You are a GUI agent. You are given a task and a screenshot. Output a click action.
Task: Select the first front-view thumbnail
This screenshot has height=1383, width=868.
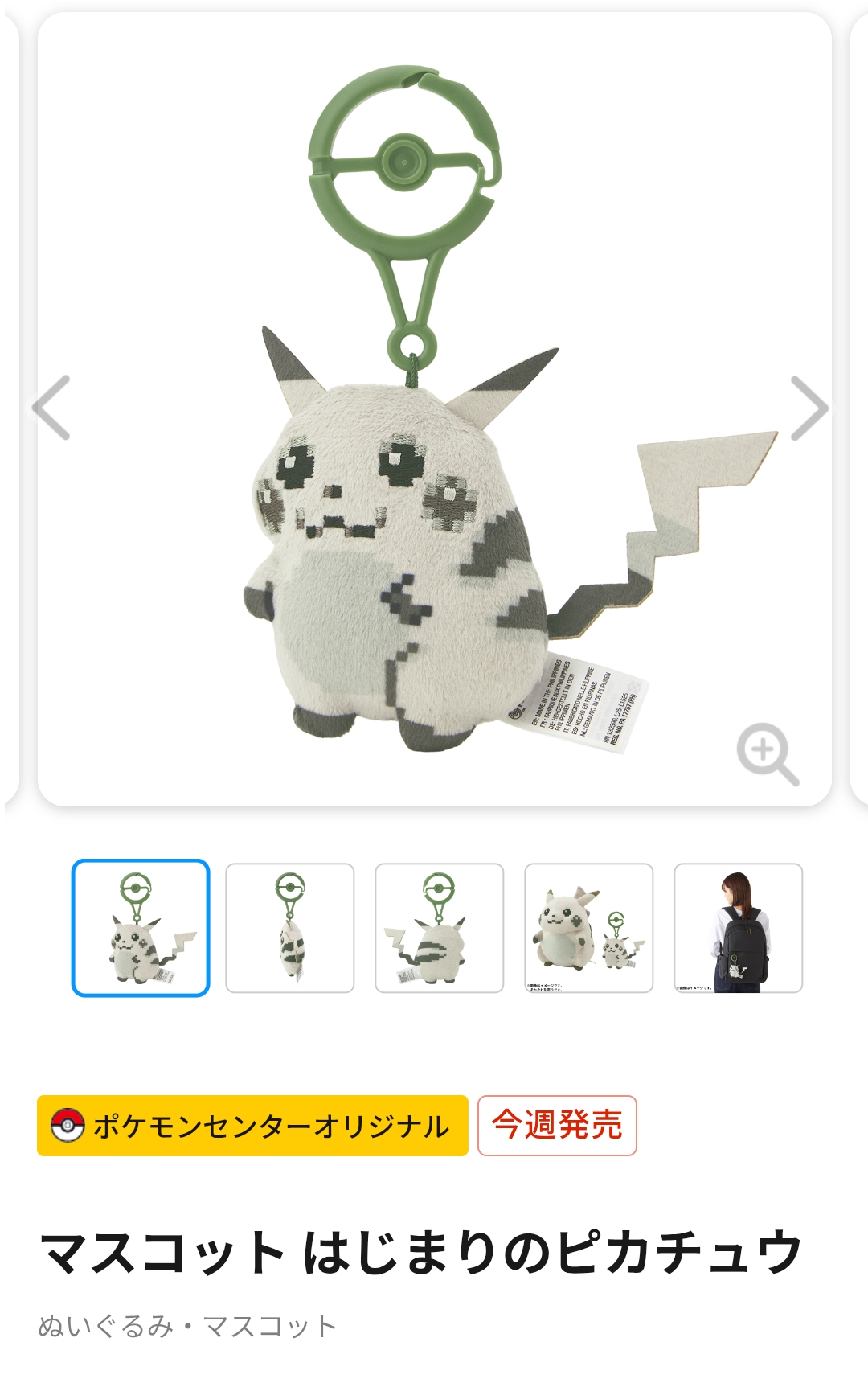(x=141, y=928)
